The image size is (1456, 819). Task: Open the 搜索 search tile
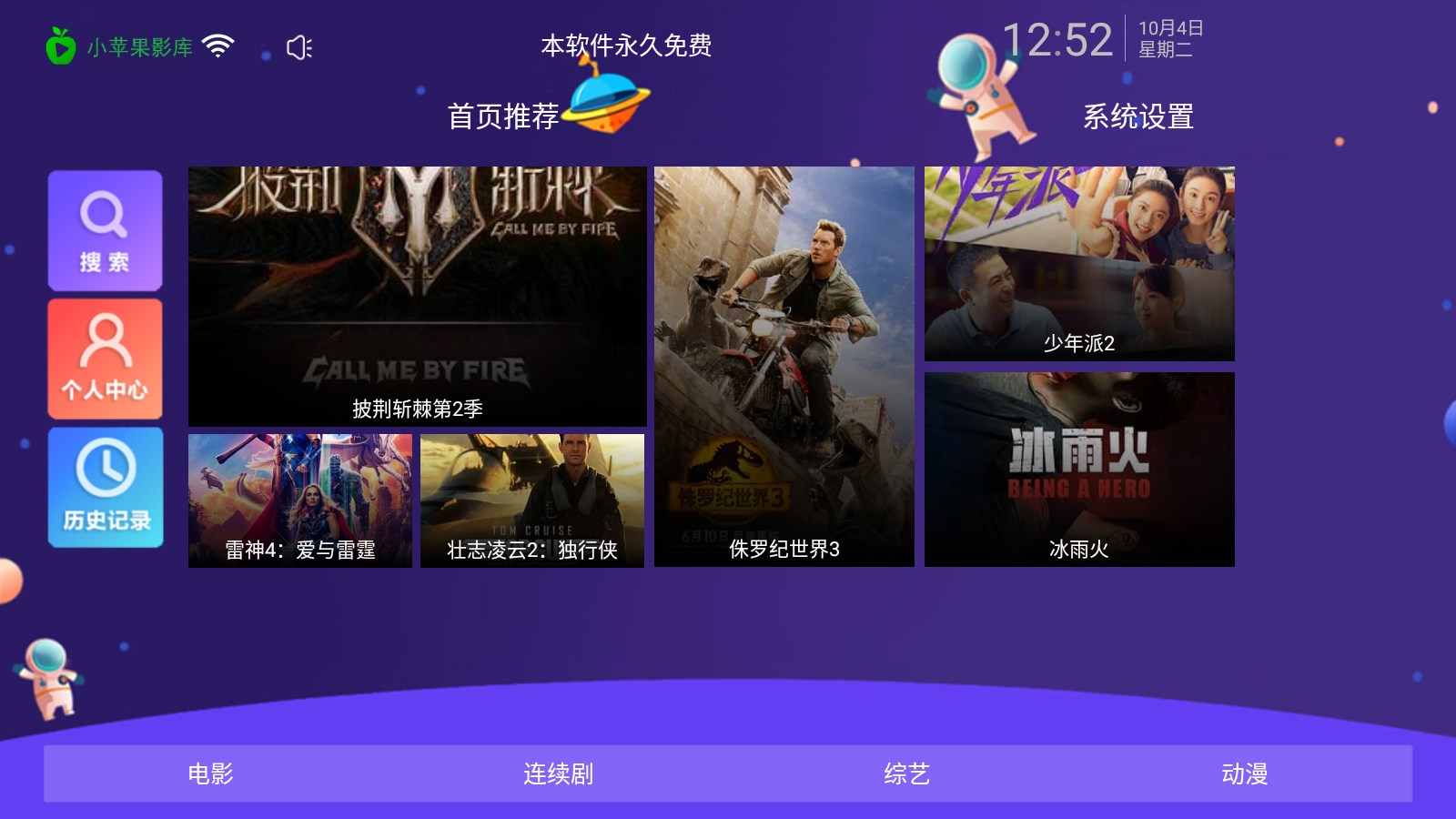(x=105, y=230)
